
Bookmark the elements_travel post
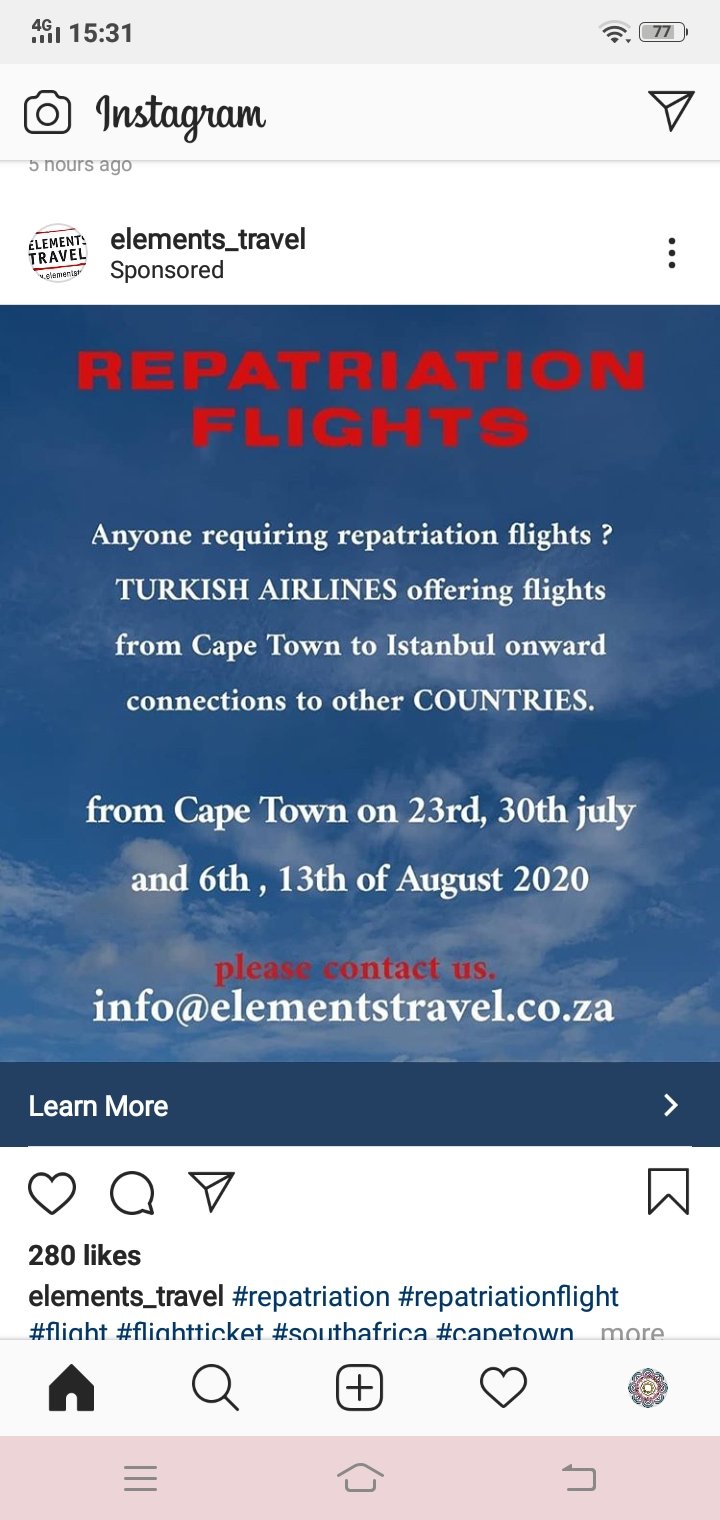click(x=668, y=1192)
